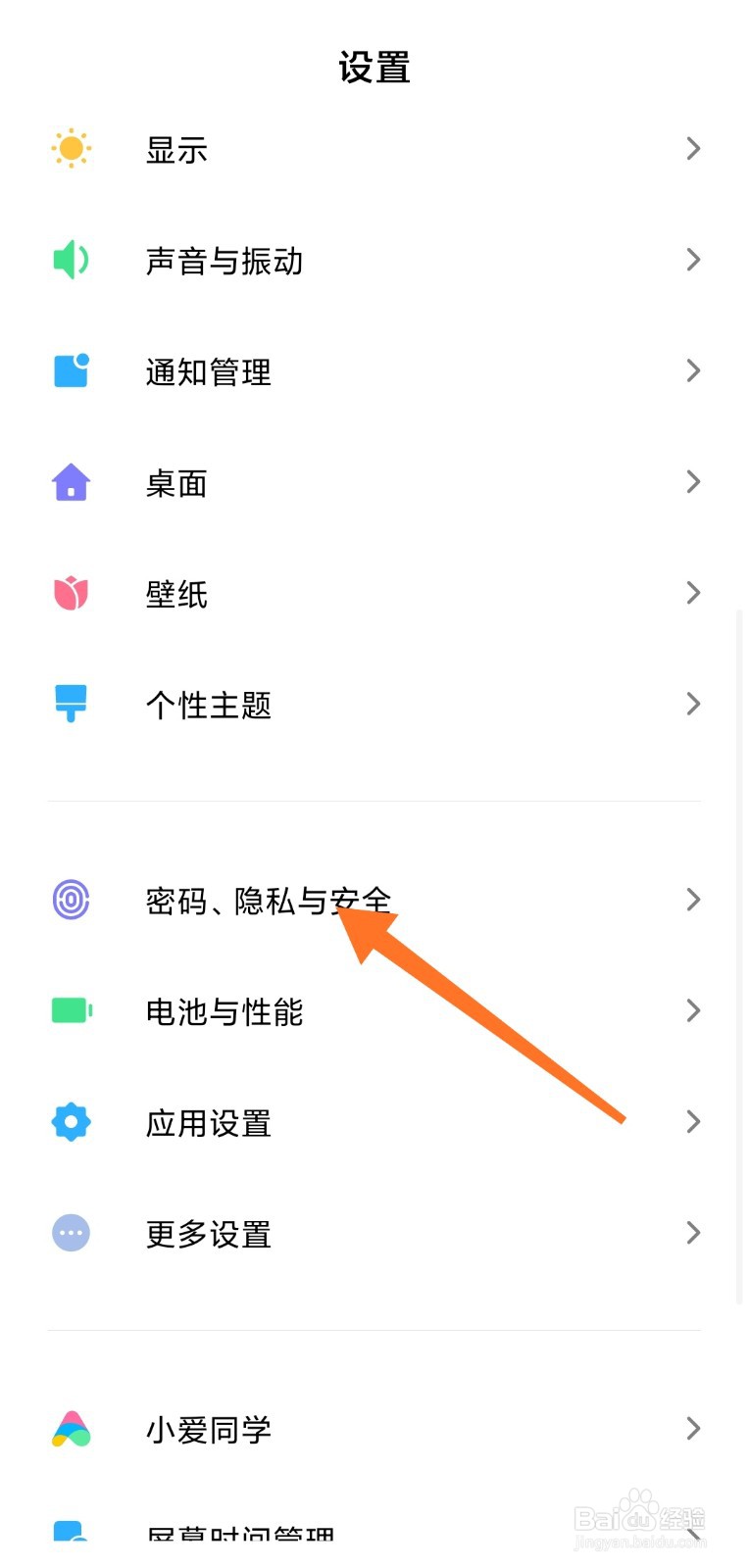Expand the 显示 settings via its chevron

pyautogui.click(x=694, y=148)
